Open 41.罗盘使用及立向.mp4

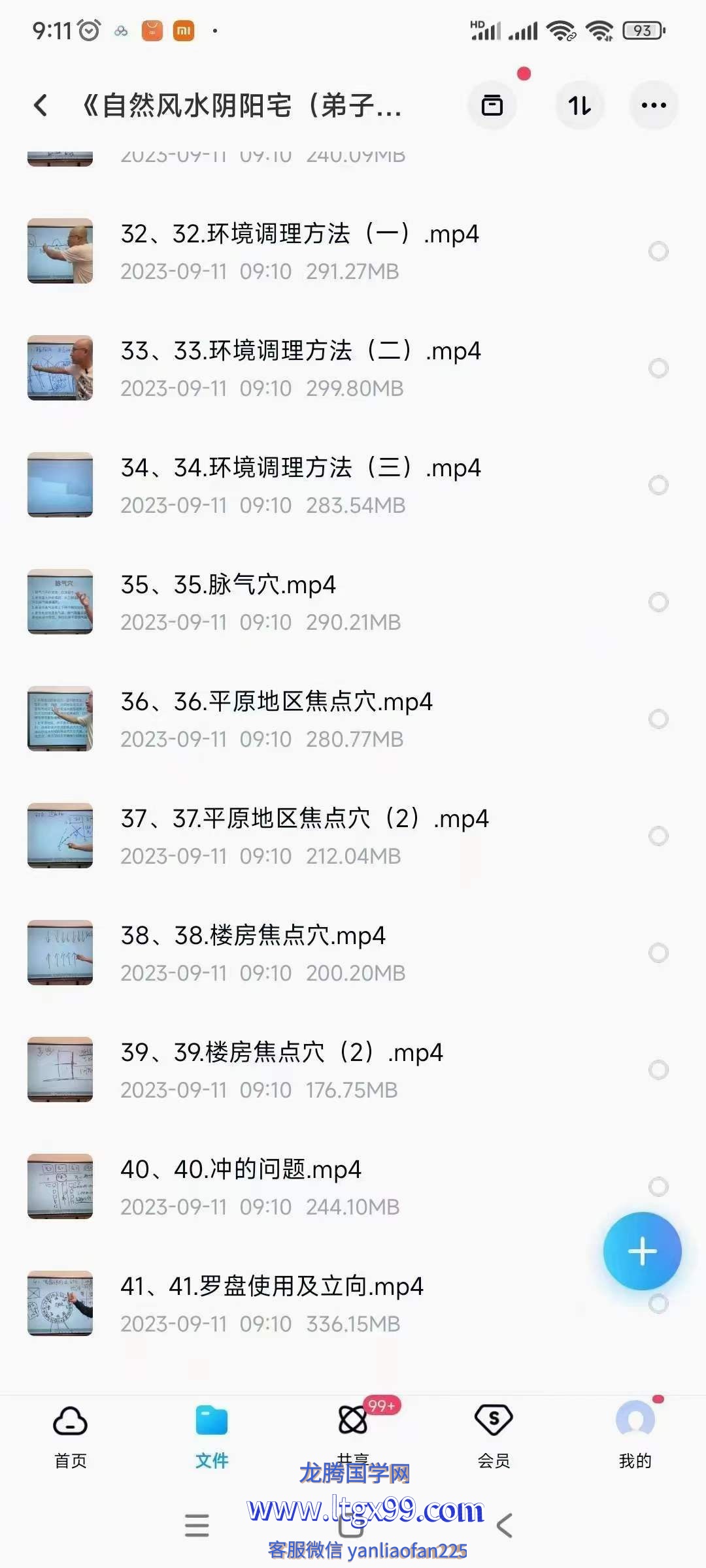click(272, 1286)
